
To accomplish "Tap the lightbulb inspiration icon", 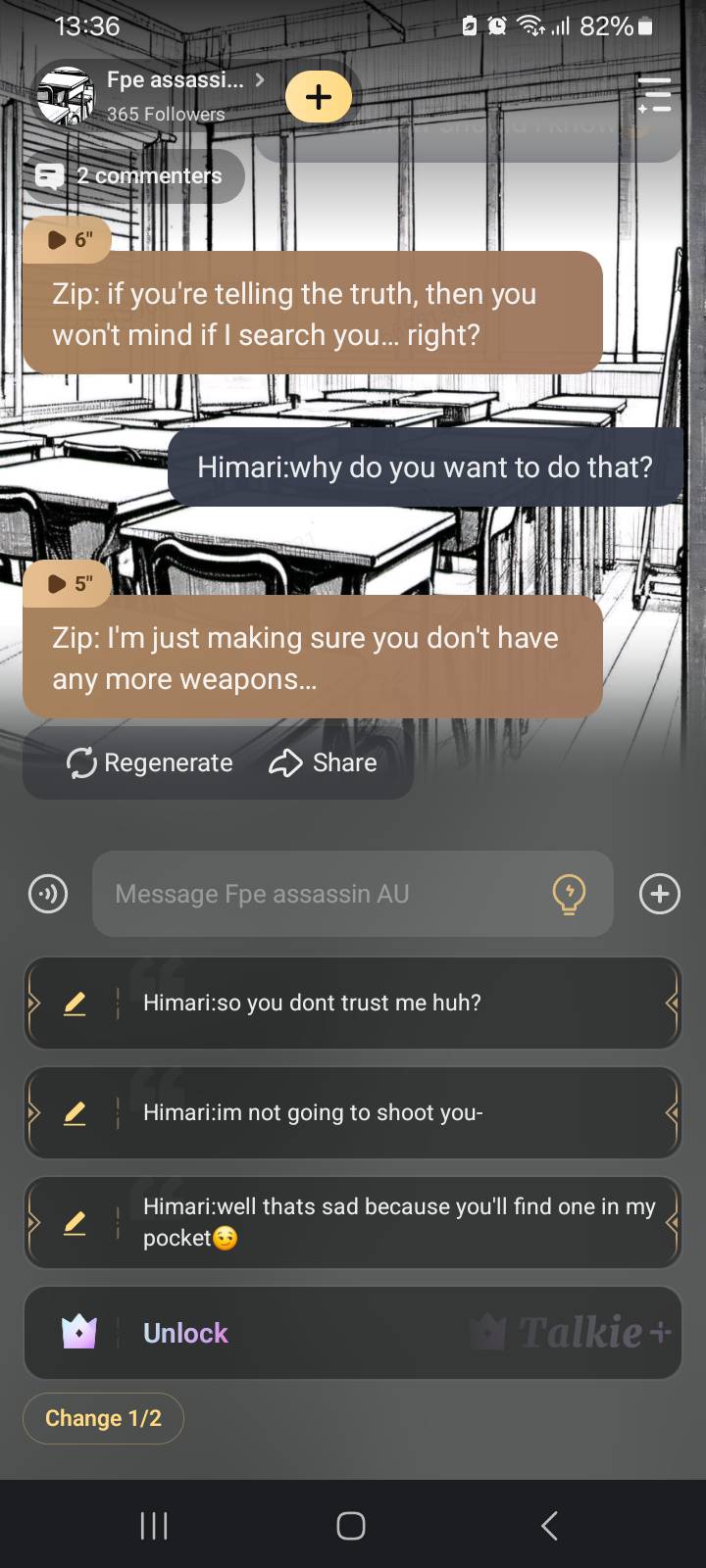I will click(x=569, y=894).
